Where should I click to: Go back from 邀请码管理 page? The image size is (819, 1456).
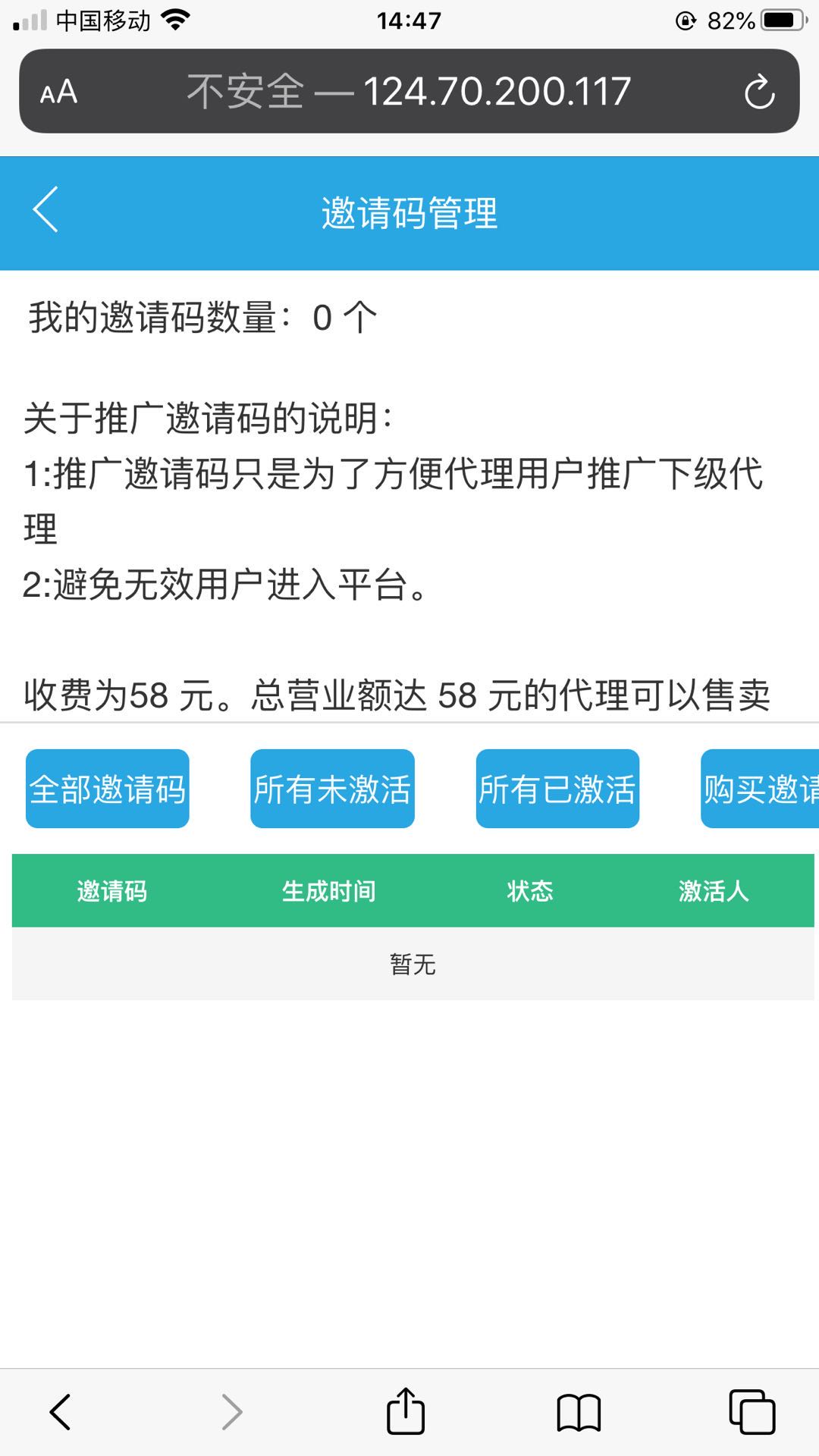(x=45, y=210)
